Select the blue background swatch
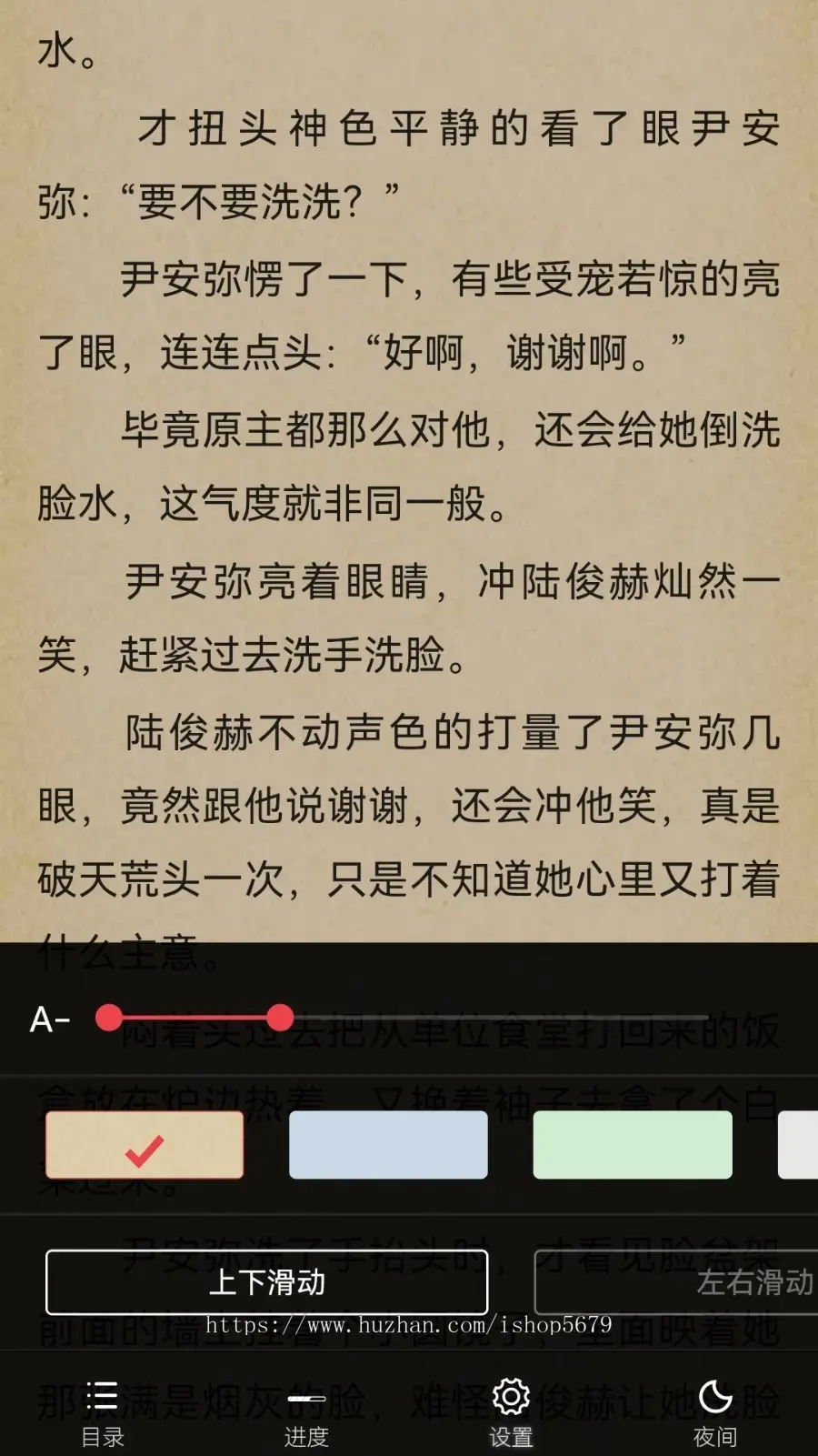The height and width of the screenshot is (1456, 818). [388, 1147]
